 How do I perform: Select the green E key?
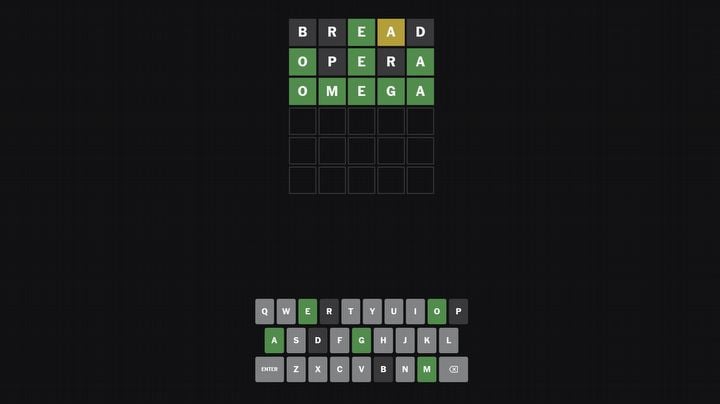(x=307, y=311)
